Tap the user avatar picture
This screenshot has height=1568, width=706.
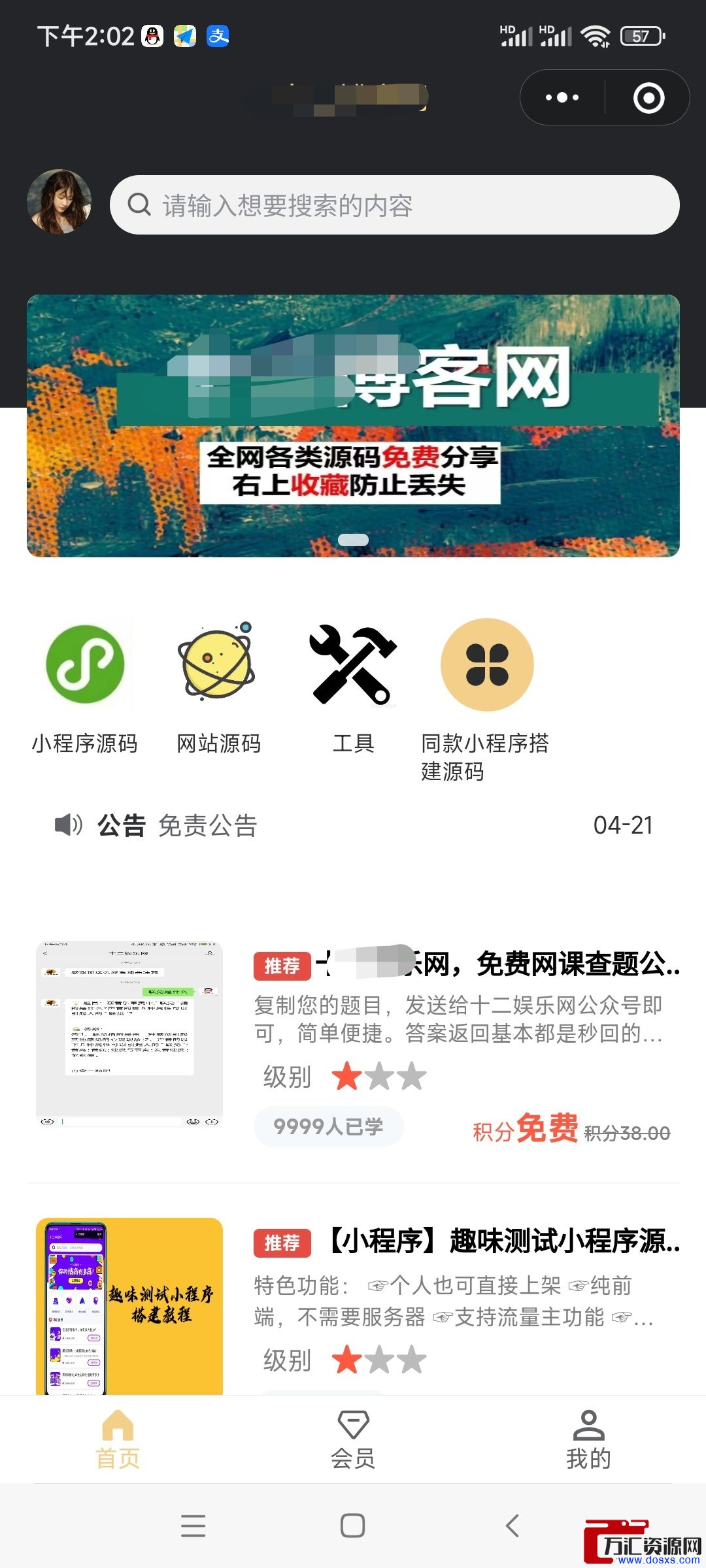tap(59, 202)
